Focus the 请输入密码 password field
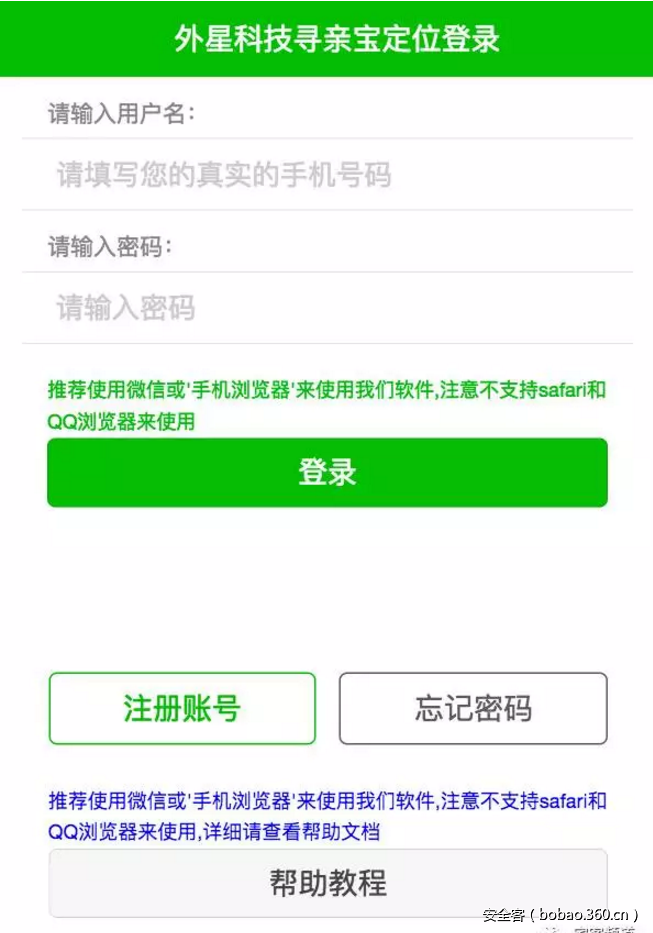This screenshot has height=933, width=653. tap(326, 307)
